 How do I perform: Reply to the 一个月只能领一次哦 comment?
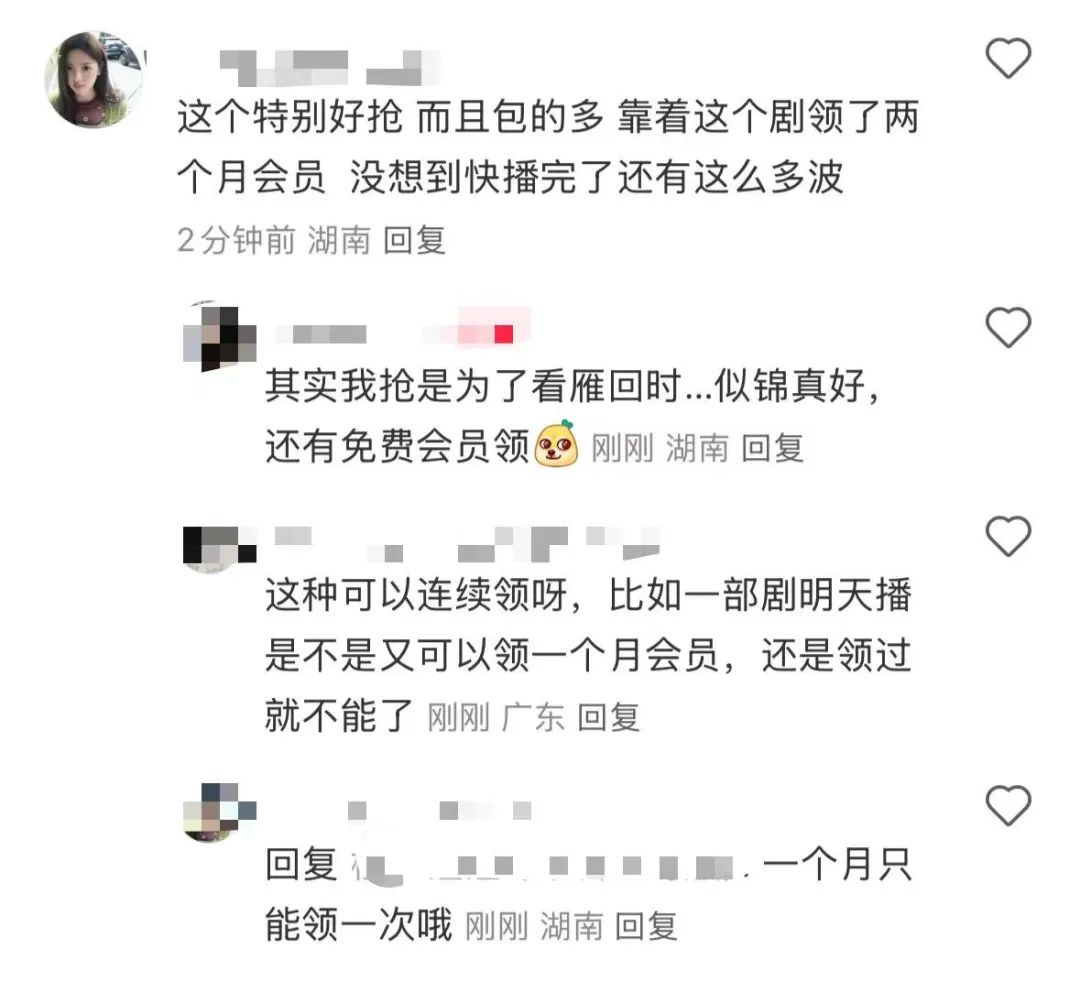click(x=646, y=925)
